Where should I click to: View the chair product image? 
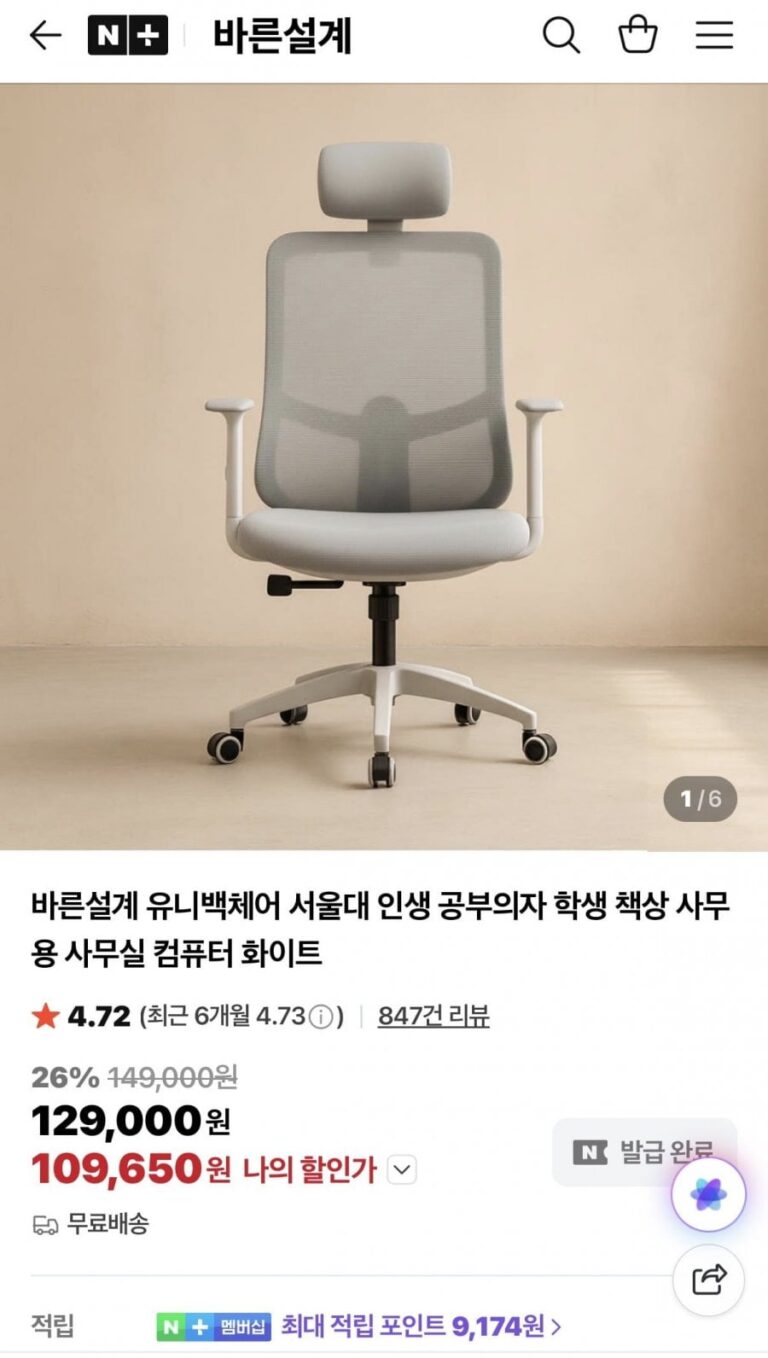384,466
